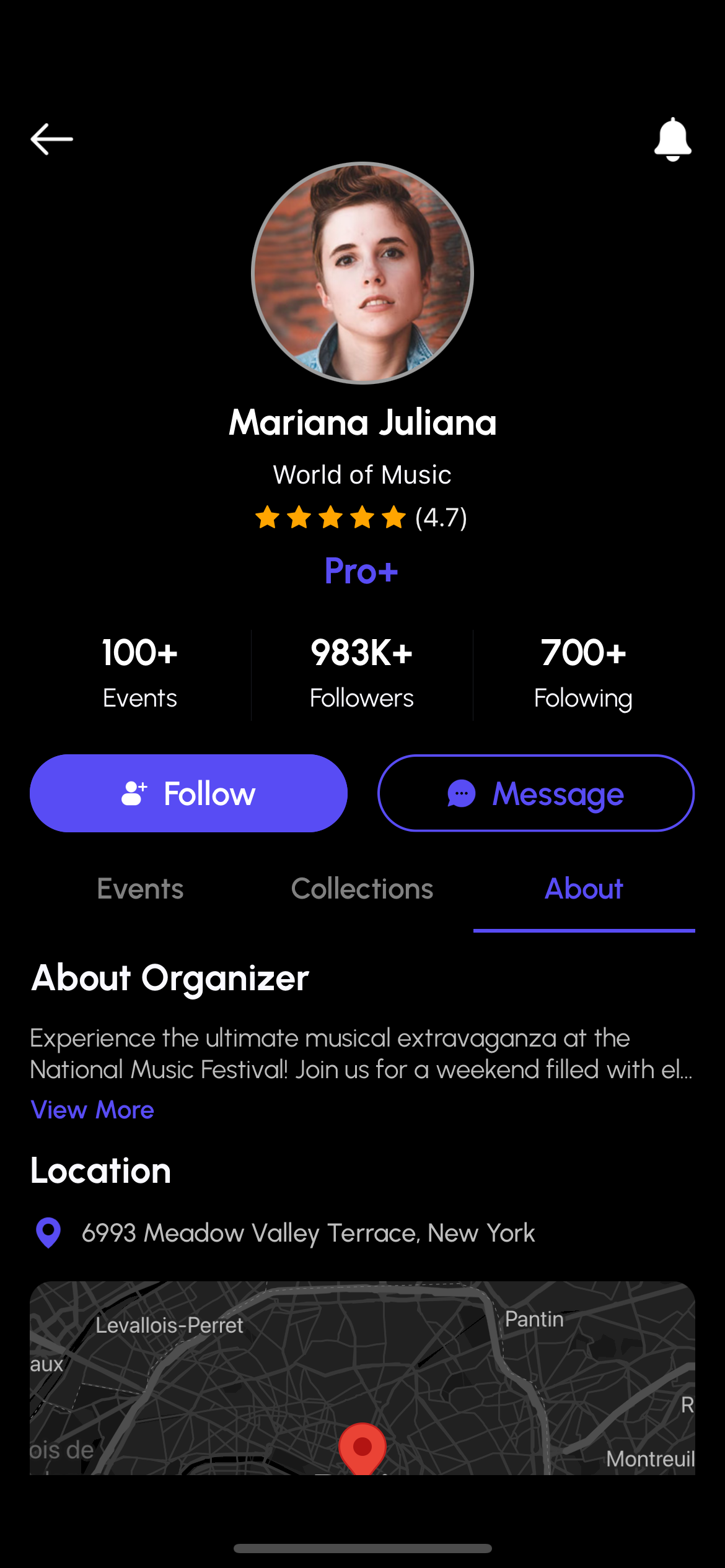This screenshot has width=725, height=1568.
Task: Follow Mariana Juliana
Action: [x=188, y=793]
